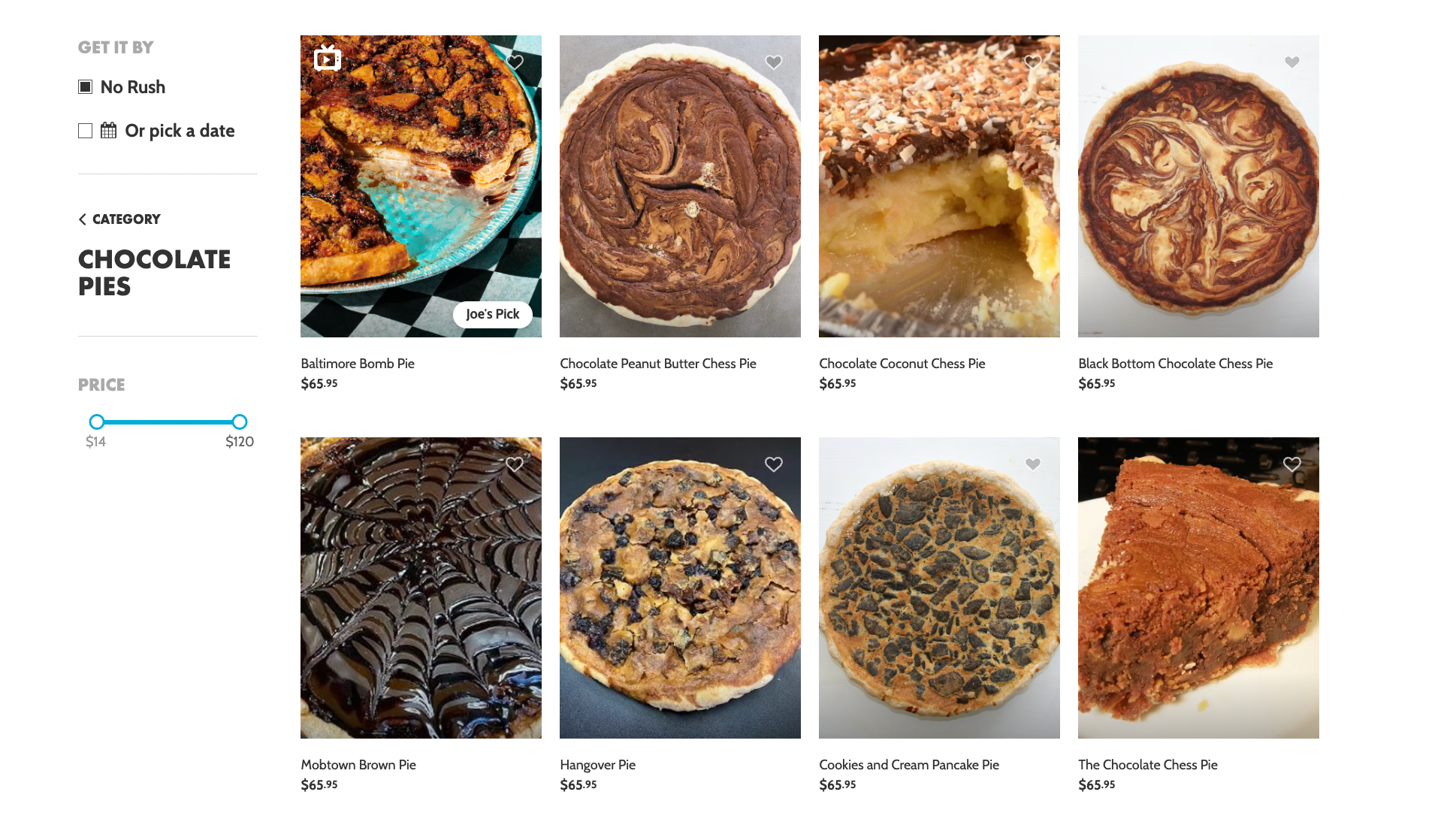Heart the Black Bottom Chocolate Chess Pie

tap(1292, 62)
